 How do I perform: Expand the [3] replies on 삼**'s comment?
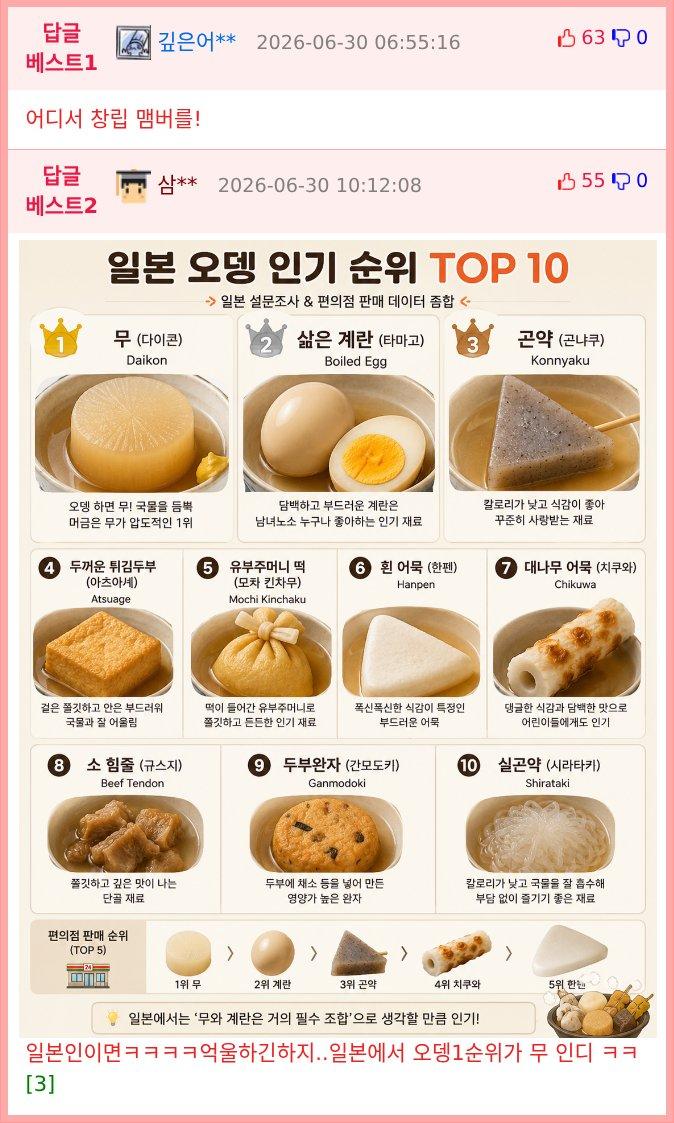40,1084
